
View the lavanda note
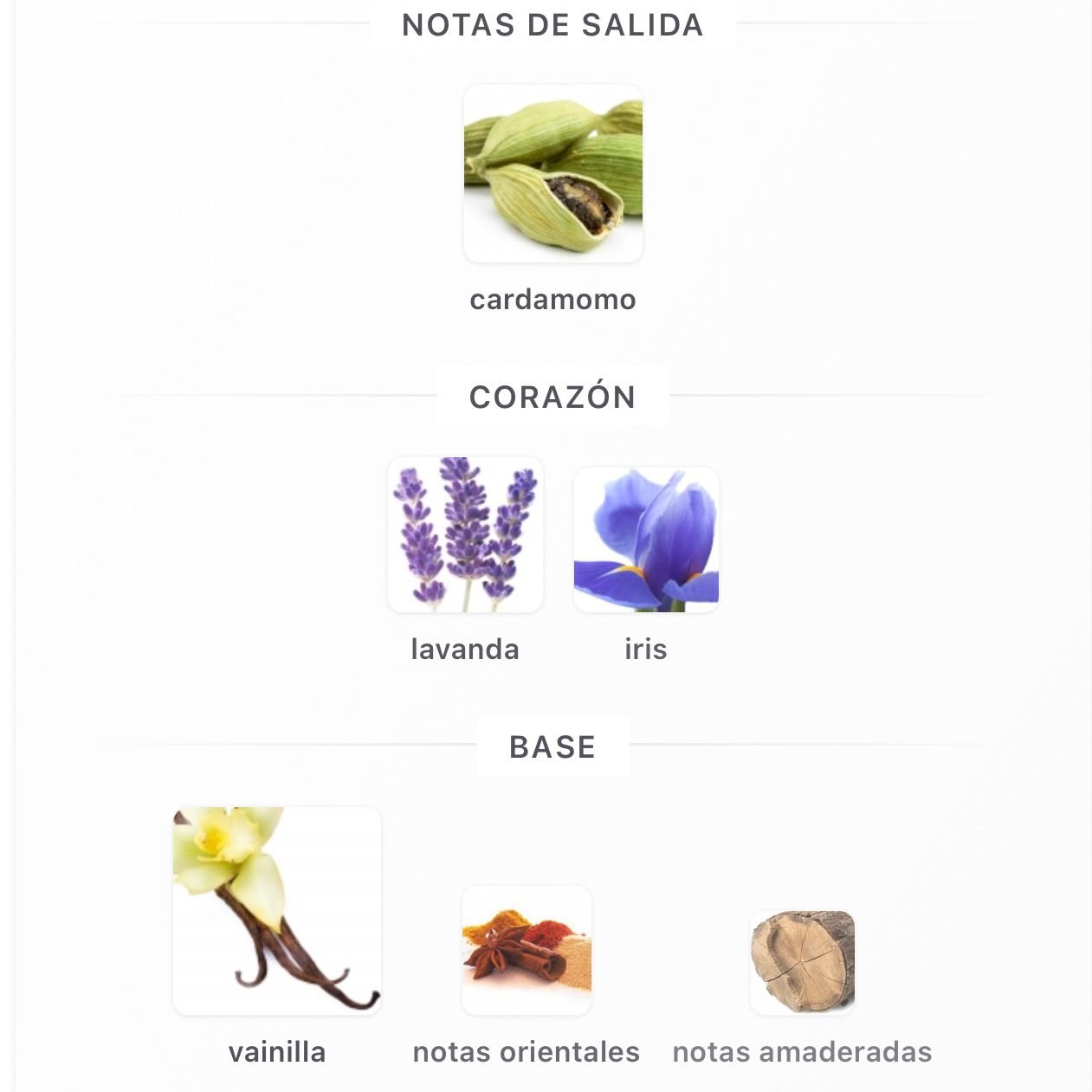465,534
